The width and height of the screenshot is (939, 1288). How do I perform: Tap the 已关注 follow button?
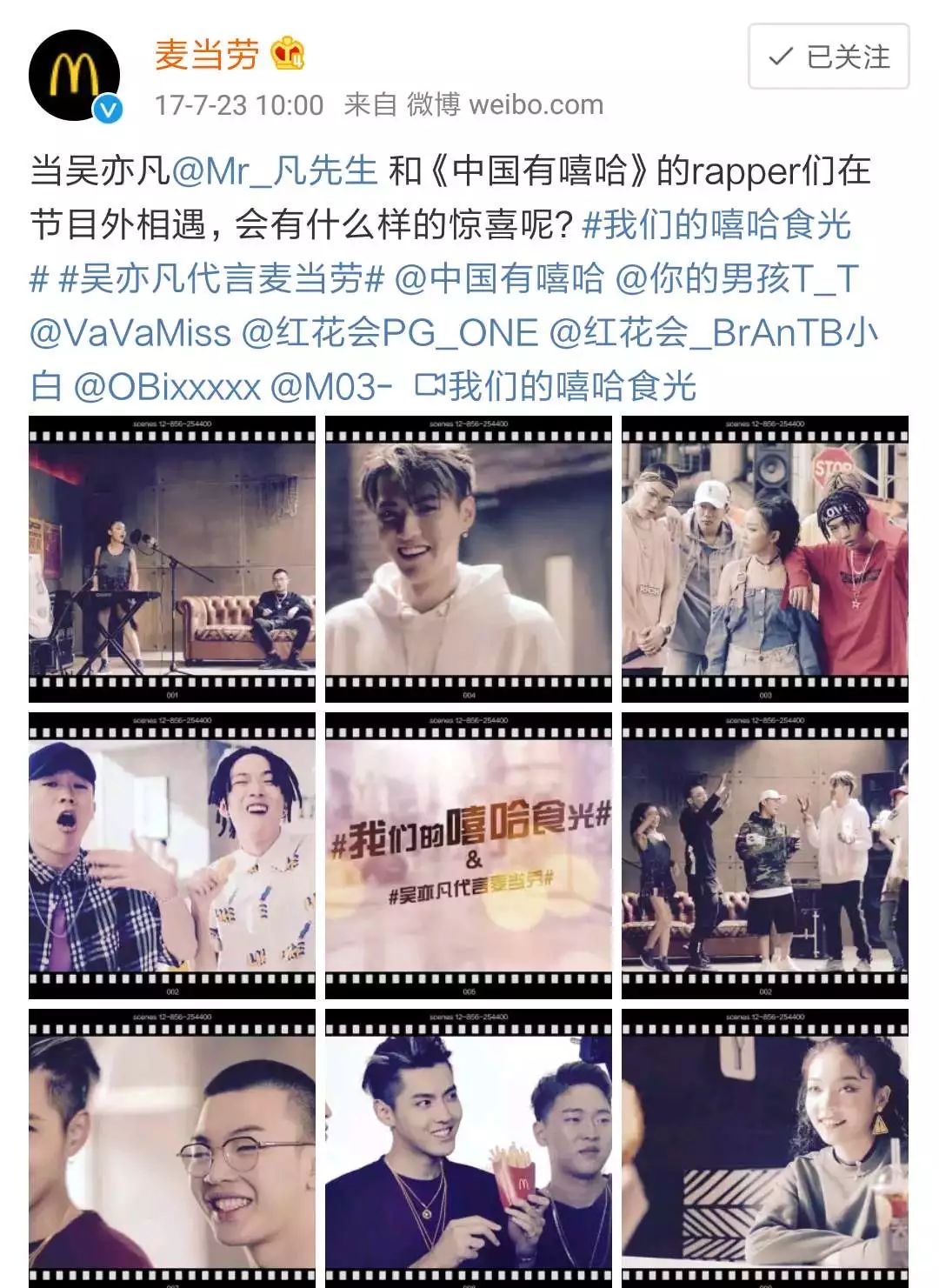tap(829, 57)
